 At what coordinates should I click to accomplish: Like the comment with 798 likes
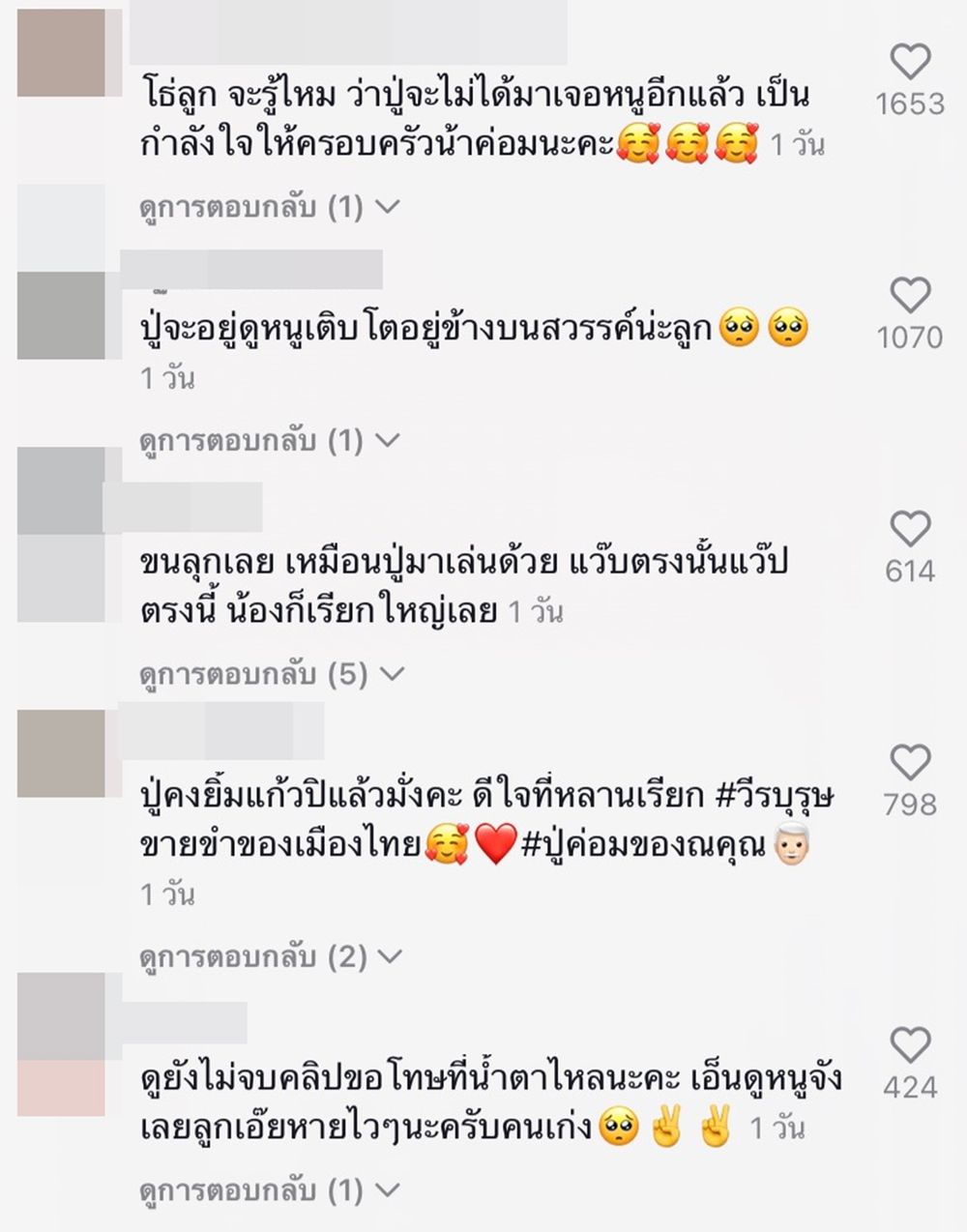(910, 763)
